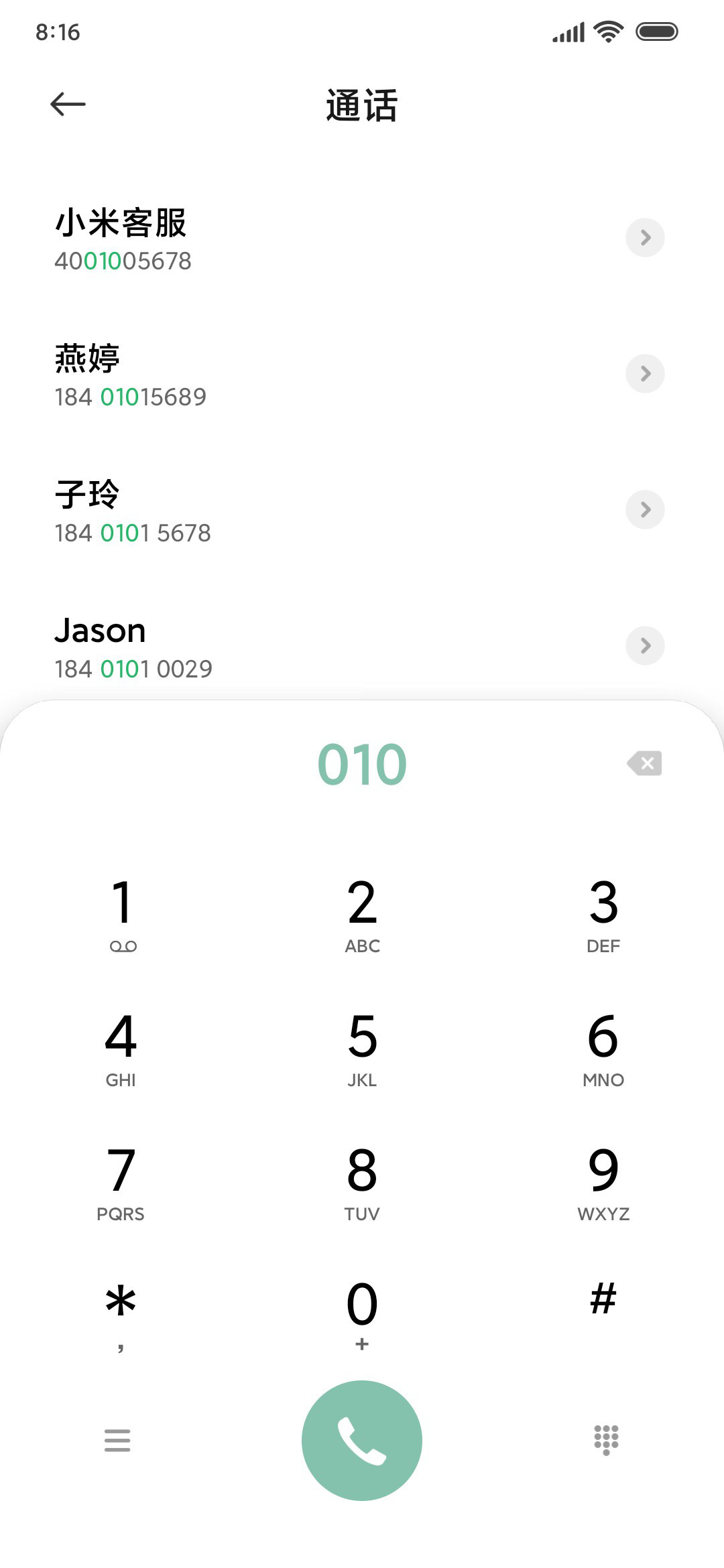Enter digit 4 GHI
This screenshot has width=724, height=1568.
[121, 1049]
